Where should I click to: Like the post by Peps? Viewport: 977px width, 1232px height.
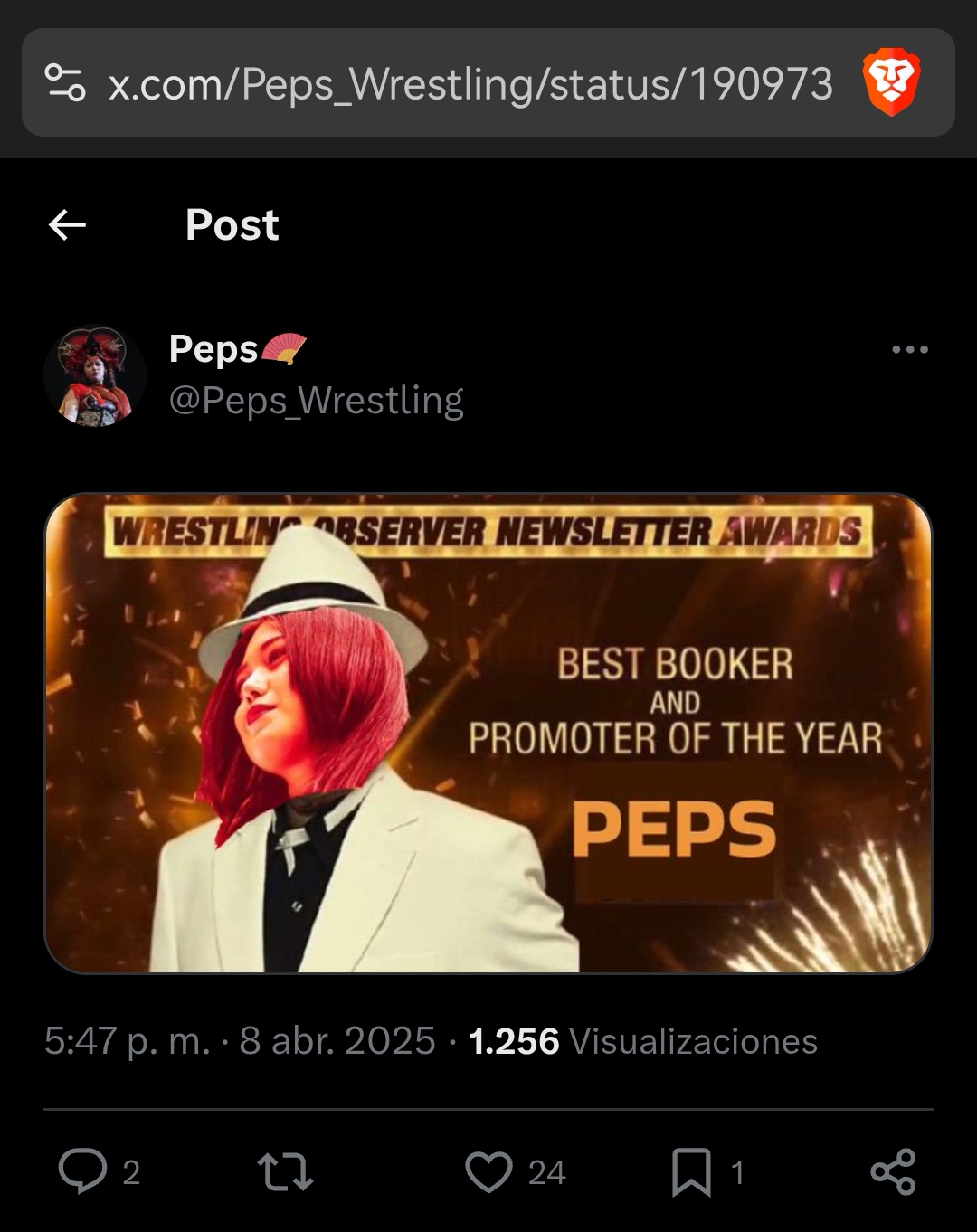488,1171
